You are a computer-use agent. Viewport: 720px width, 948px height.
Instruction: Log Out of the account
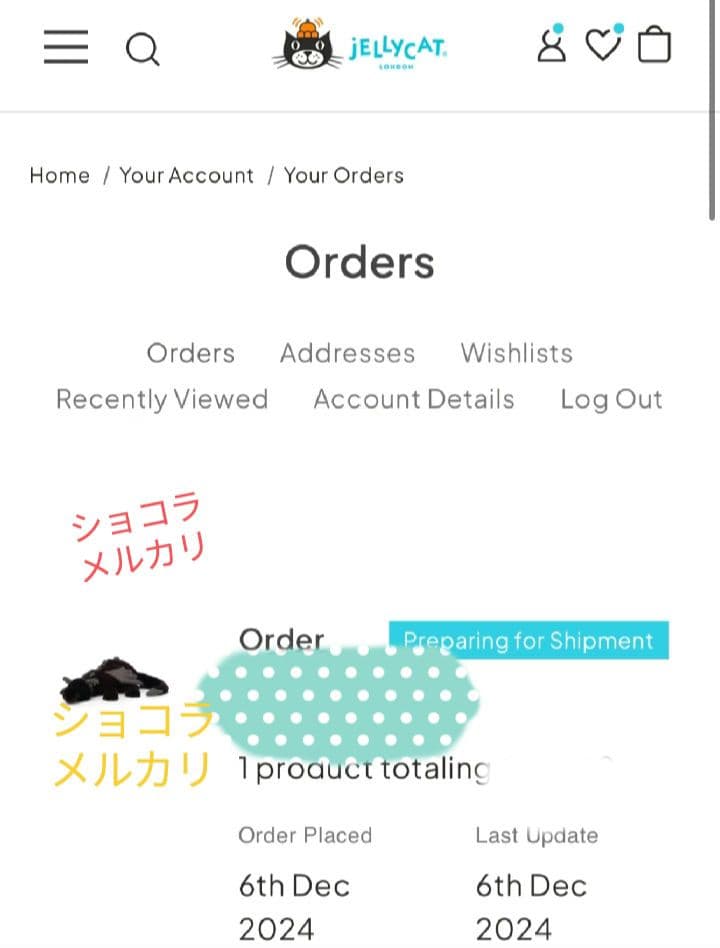point(611,399)
